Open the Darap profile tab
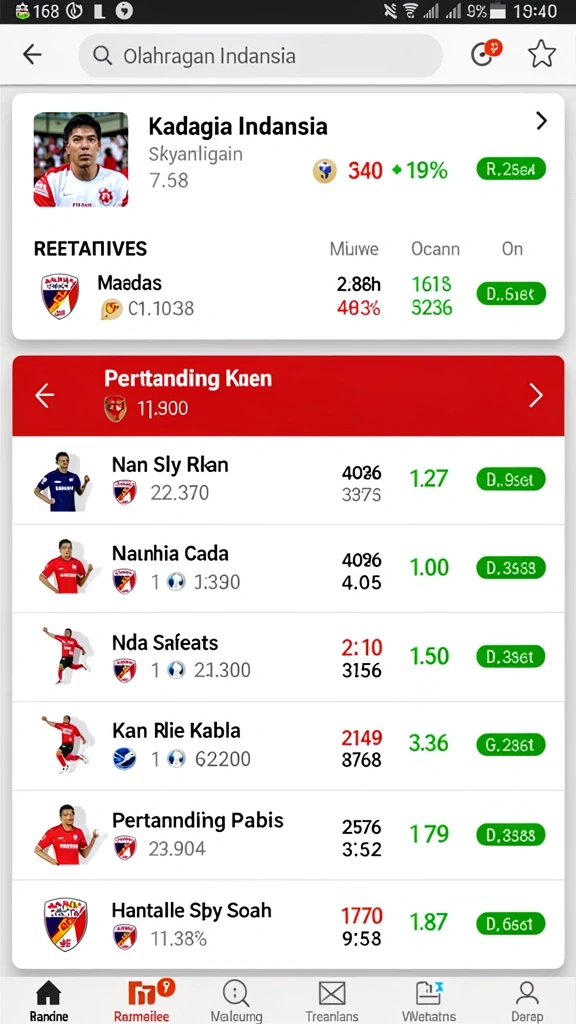The height and width of the screenshot is (1024, 576). [526, 1000]
